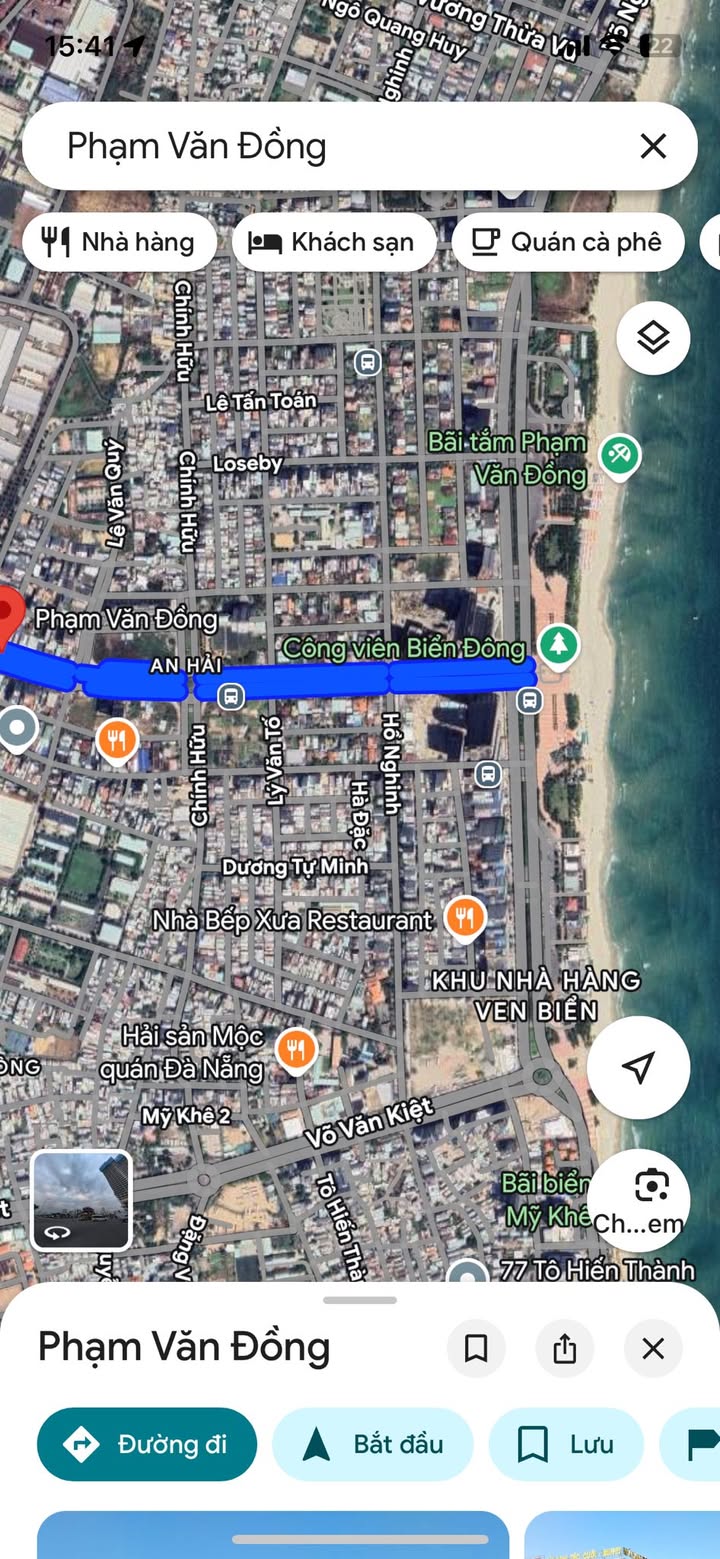Viewport: 720px width, 1559px height.
Task: Close the Phạm Văn Đồng place sheet
Action: tap(653, 1349)
